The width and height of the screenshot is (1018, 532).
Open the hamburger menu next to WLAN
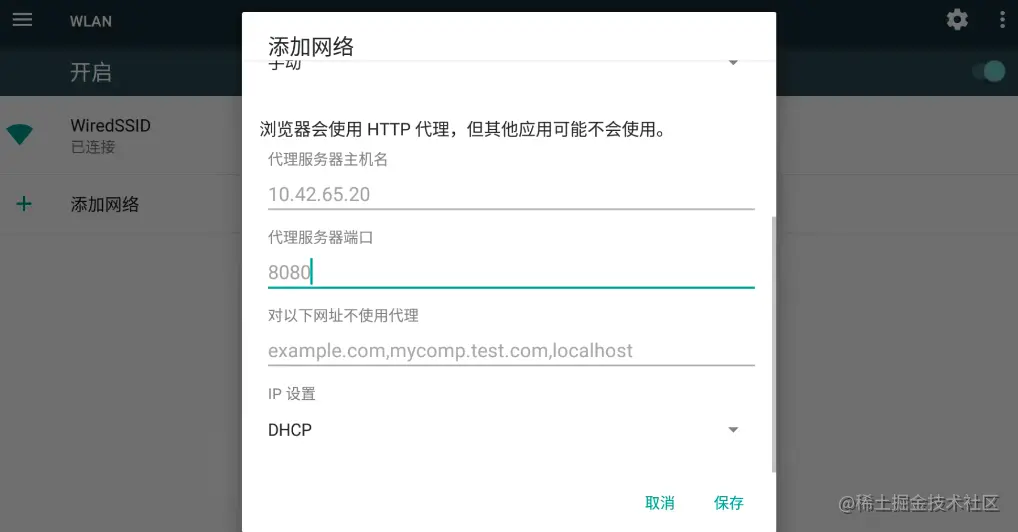pos(22,20)
